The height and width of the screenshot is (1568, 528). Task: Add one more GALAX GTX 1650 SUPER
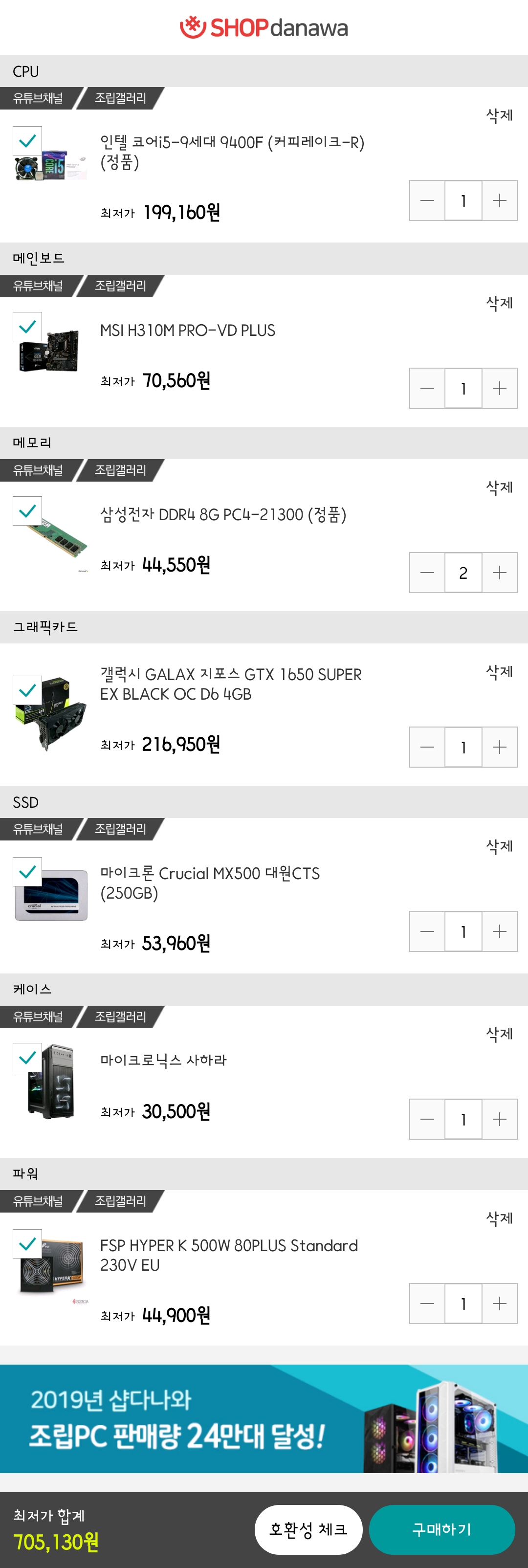tap(500, 747)
